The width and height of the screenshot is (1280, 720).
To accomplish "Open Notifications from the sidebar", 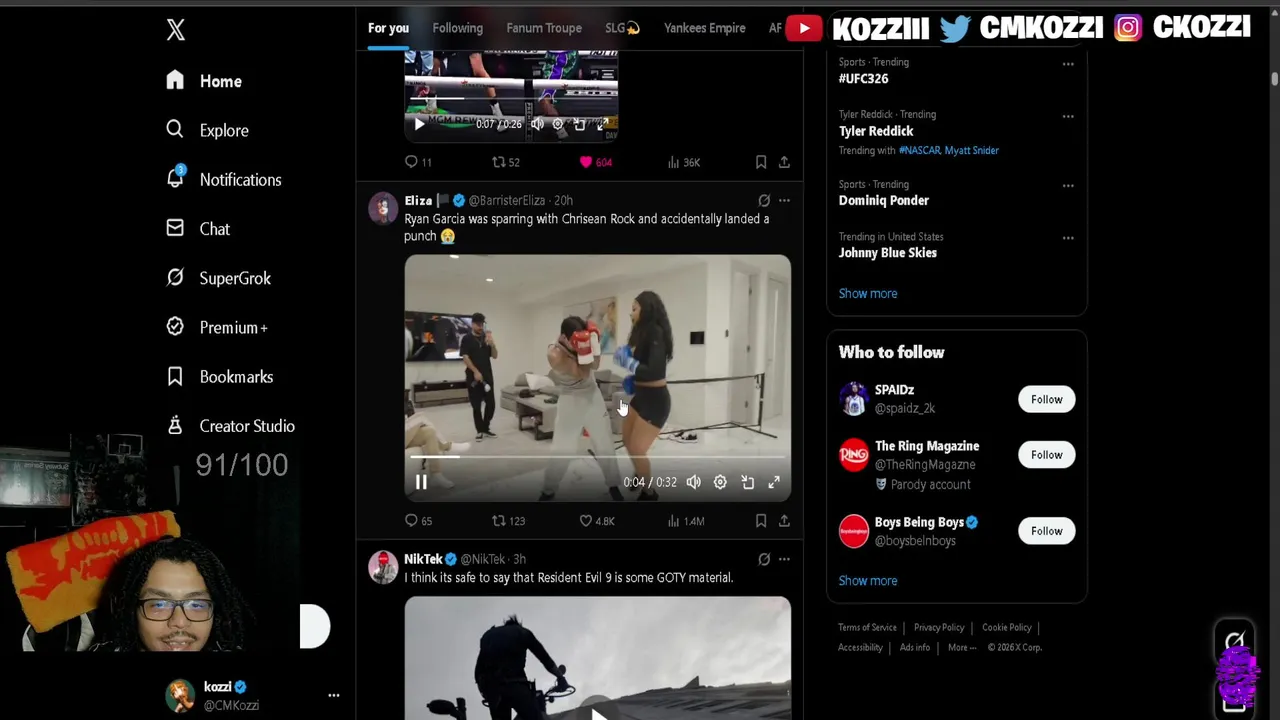I will click(240, 180).
